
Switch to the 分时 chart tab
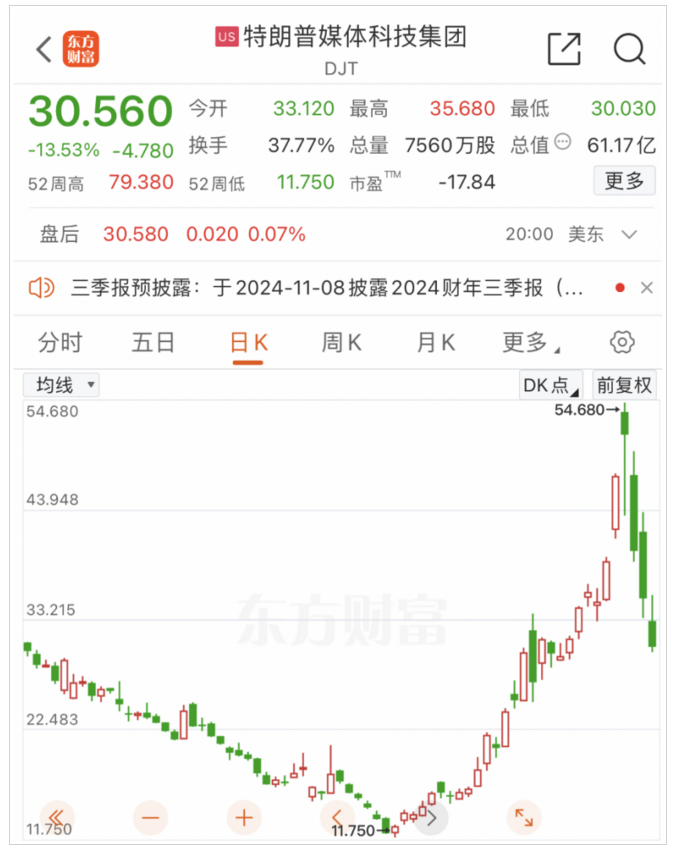[x=60, y=343]
